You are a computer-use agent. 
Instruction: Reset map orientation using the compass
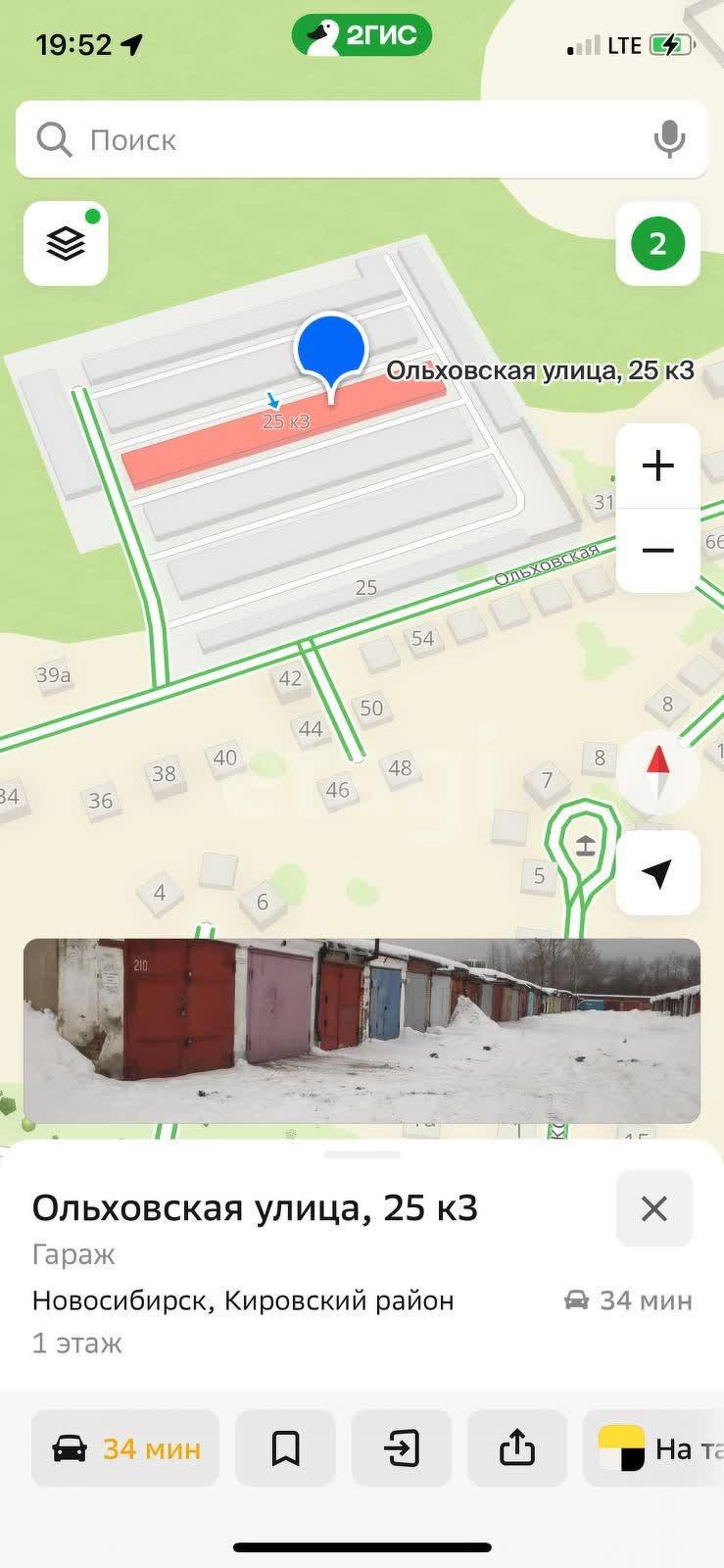pos(657,773)
